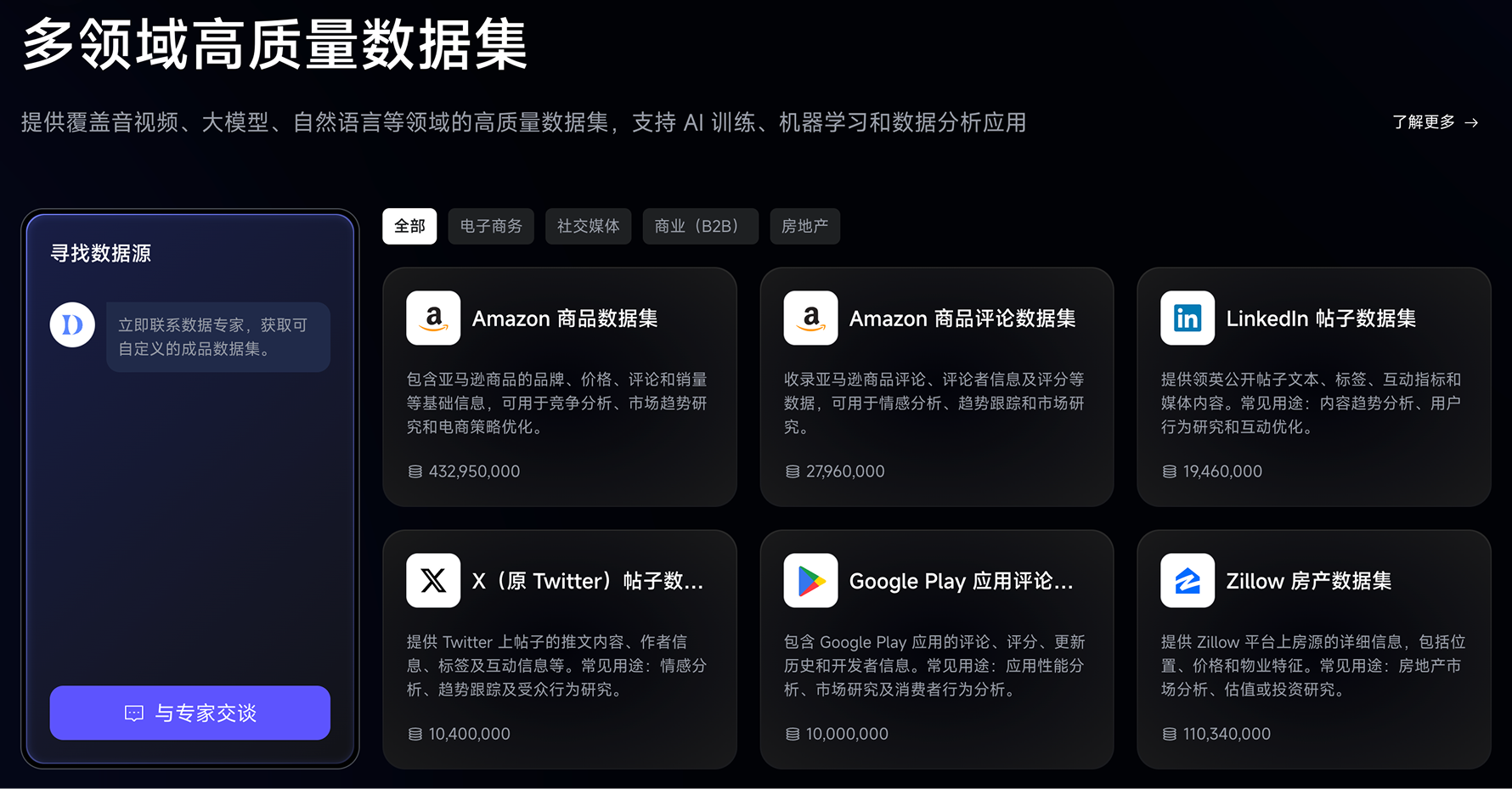The width and height of the screenshot is (1512, 789).
Task: Open the Amazon 商品评论数据集 card
Action: click(x=936, y=386)
